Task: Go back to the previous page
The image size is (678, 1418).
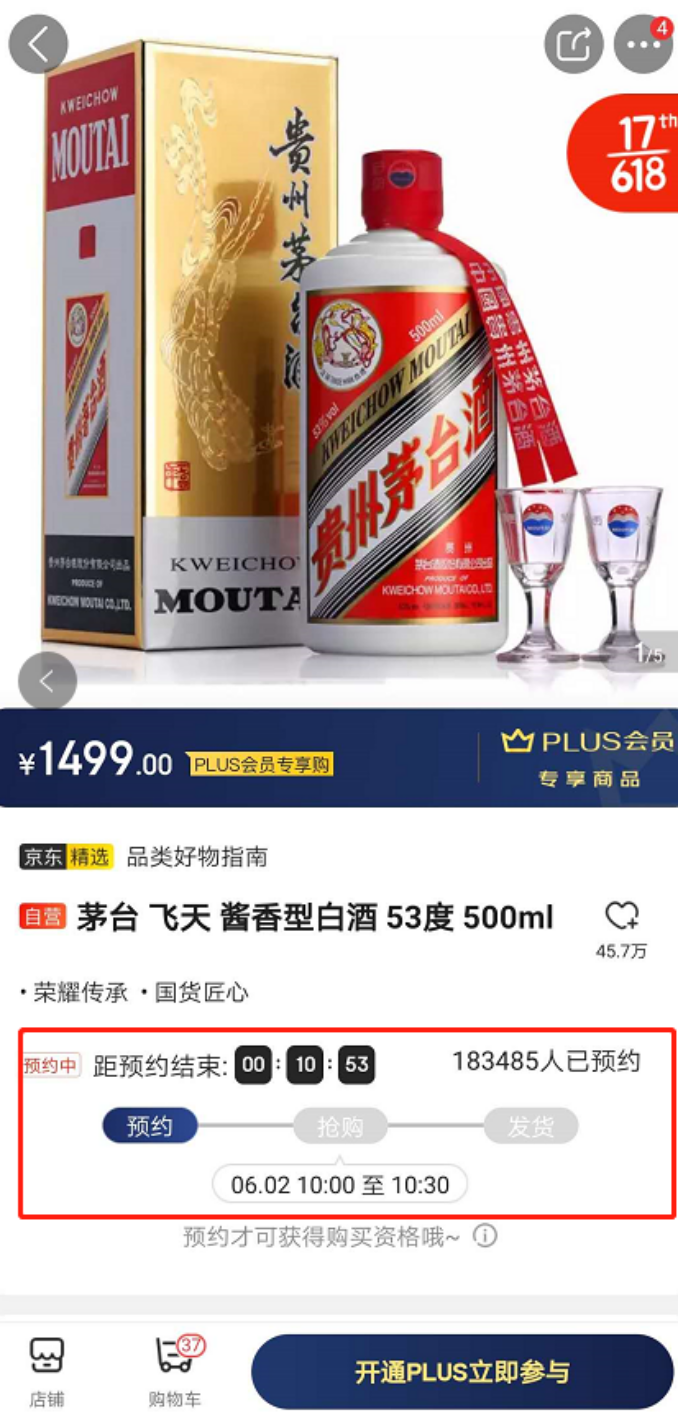Action: point(38,44)
